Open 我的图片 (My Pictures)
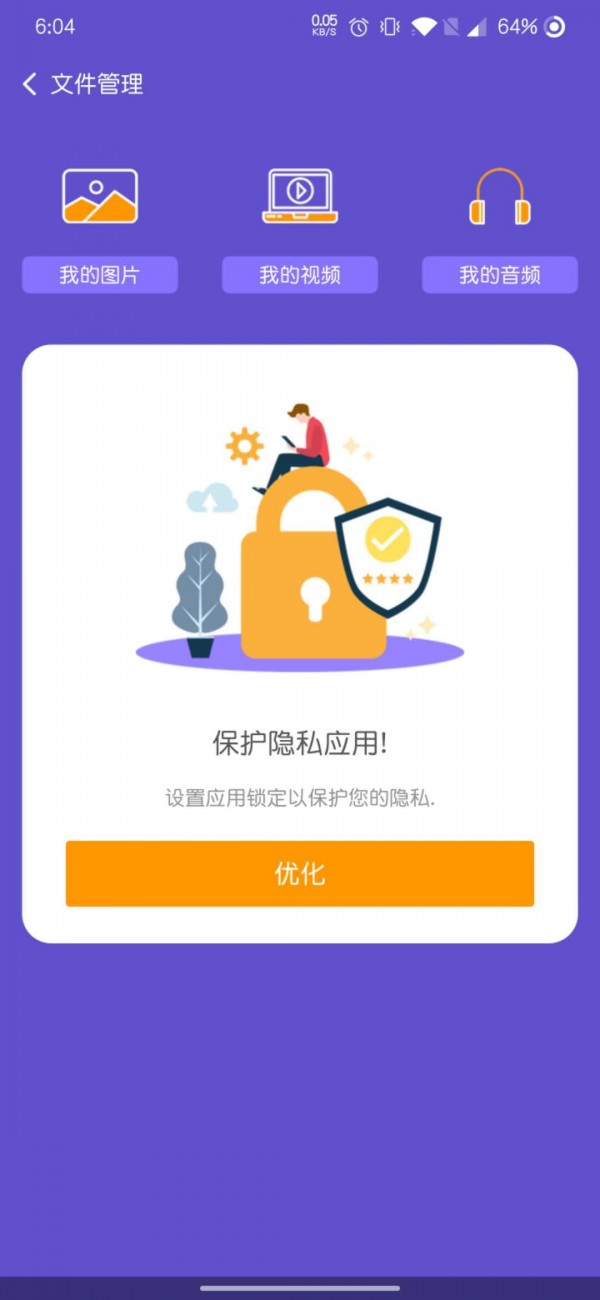600x1300 pixels. (x=100, y=275)
